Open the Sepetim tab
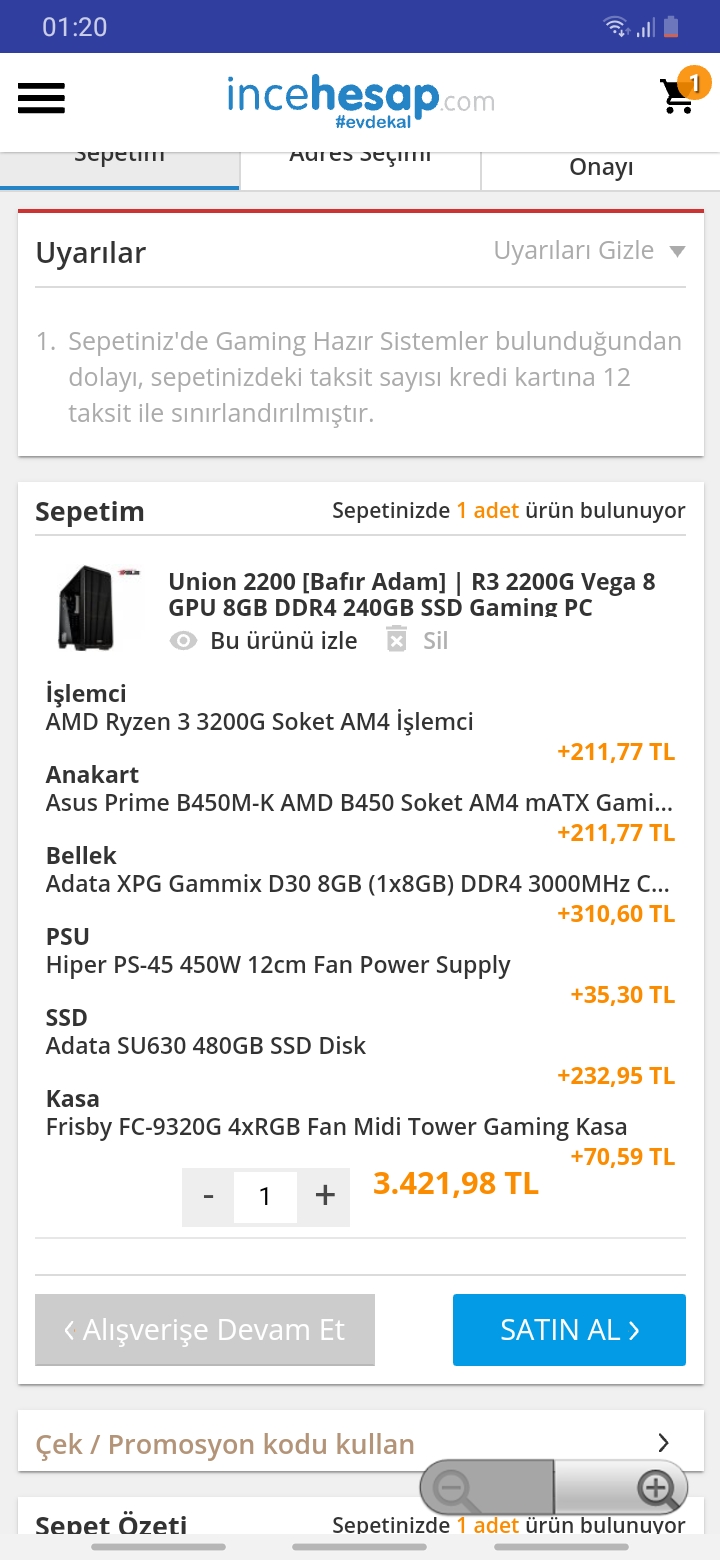Image resolution: width=720 pixels, height=1560 pixels. click(120, 164)
